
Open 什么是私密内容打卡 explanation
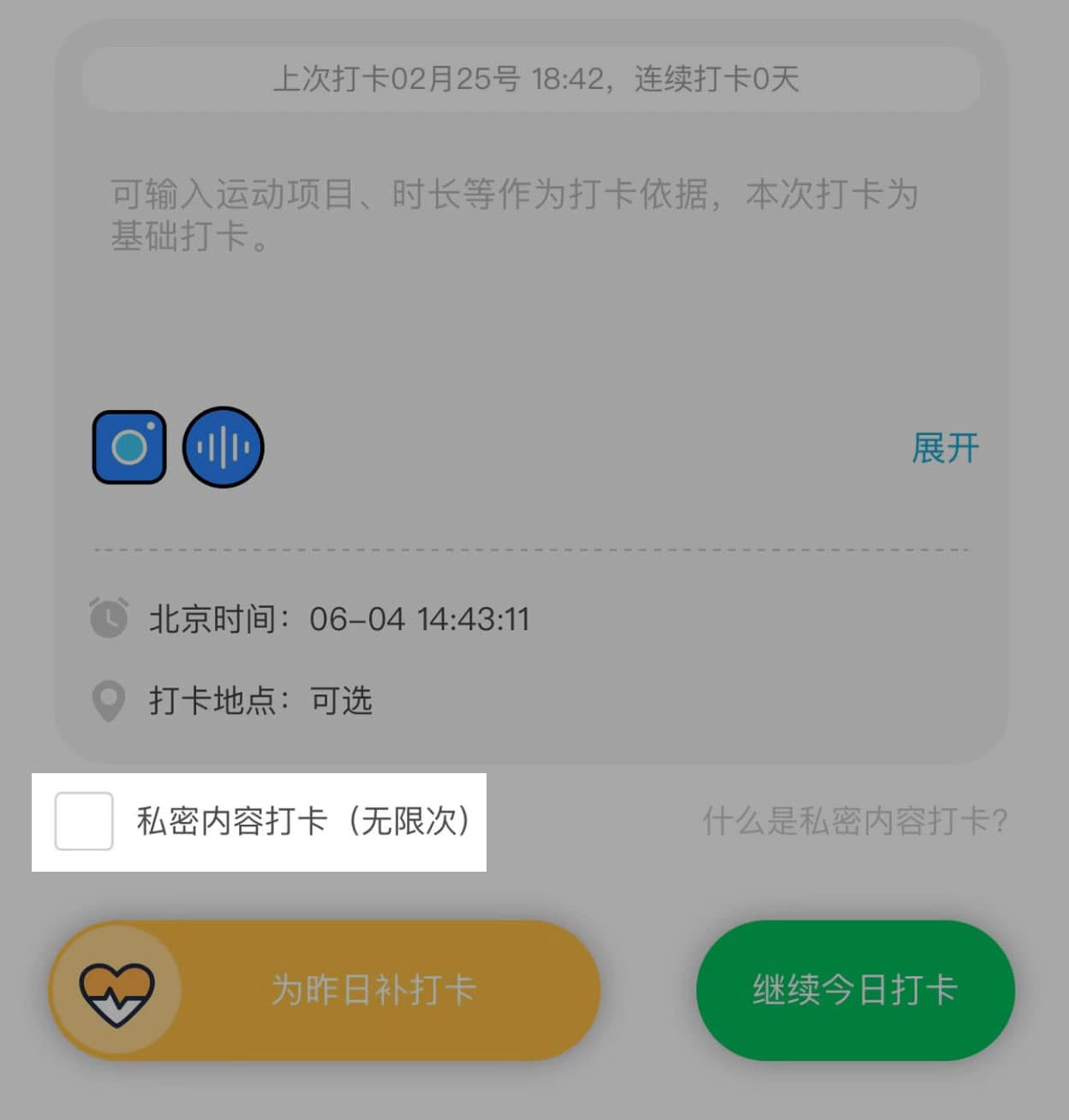point(854,821)
